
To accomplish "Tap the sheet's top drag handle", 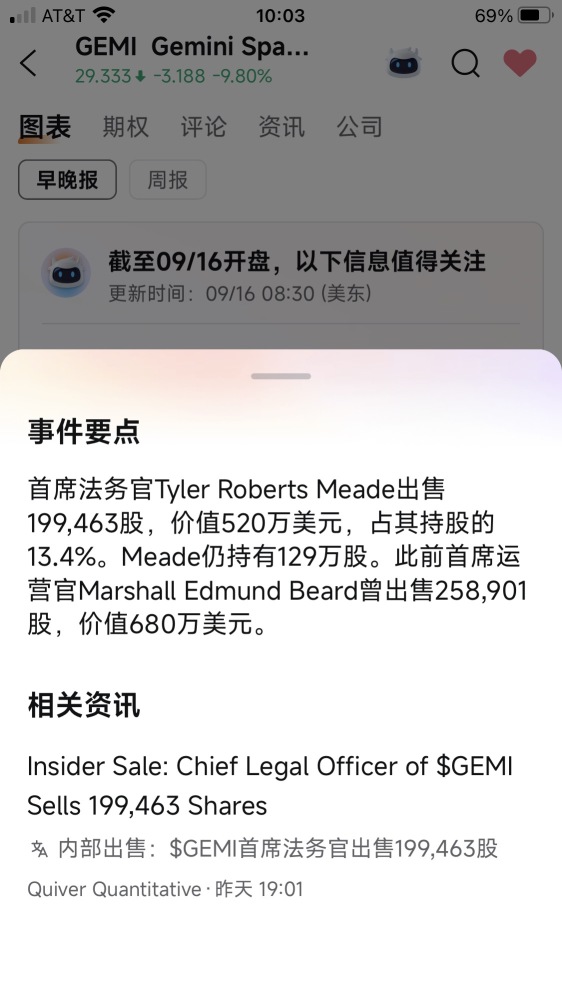I will (281, 376).
